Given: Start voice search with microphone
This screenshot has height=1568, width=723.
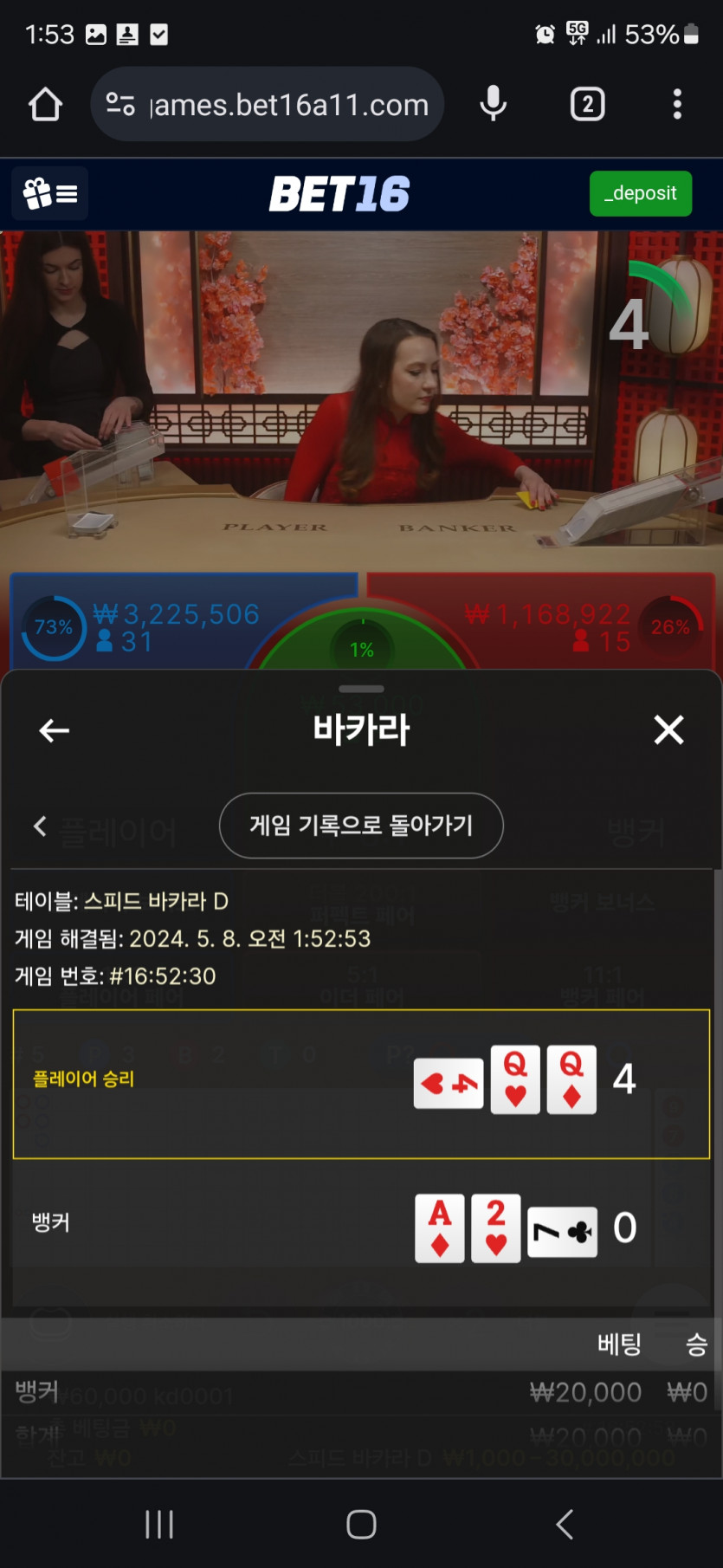Looking at the screenshot, I should click(x=494, y=105).
